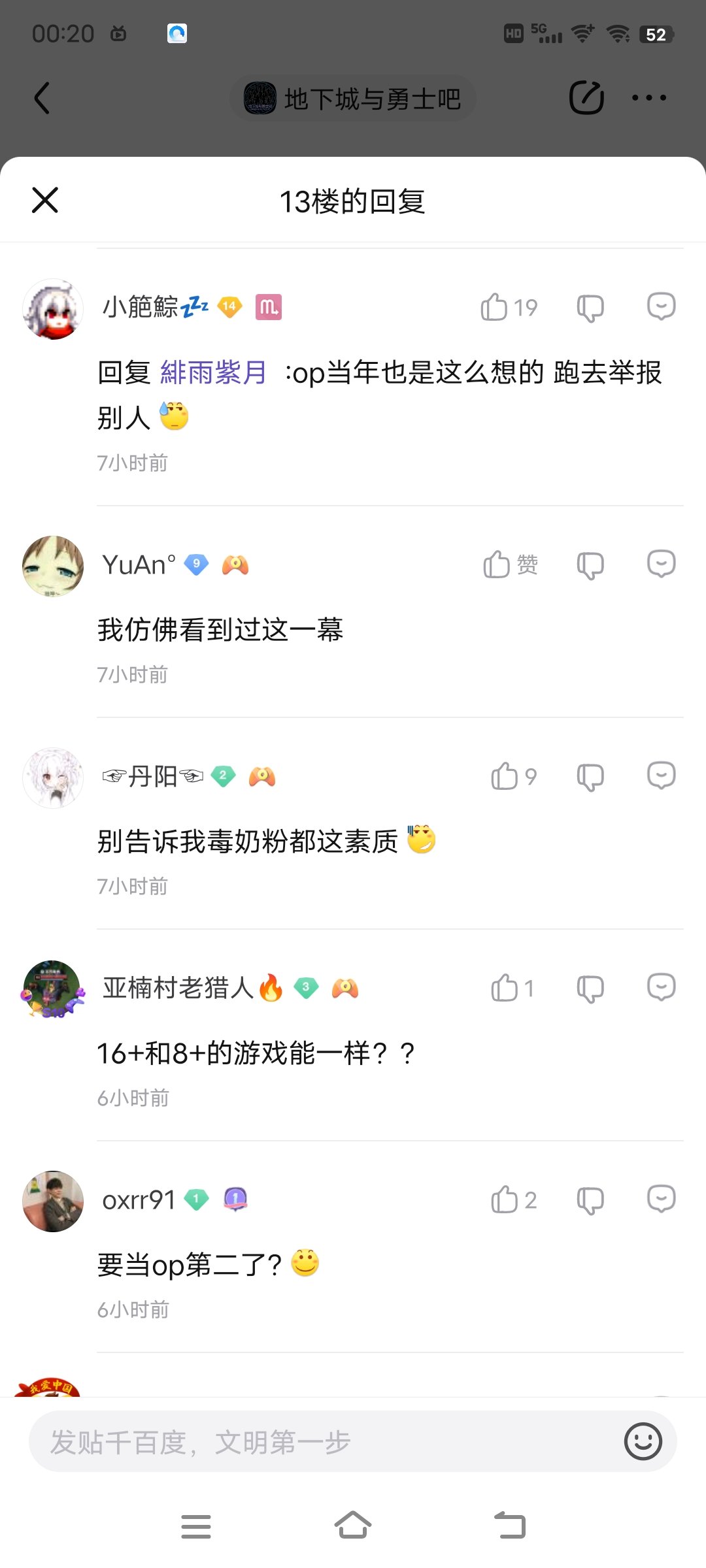The image size is (706, 1568).
Task: Like 丹阳's reply about 毒奶粉
Action: point(505,776)
